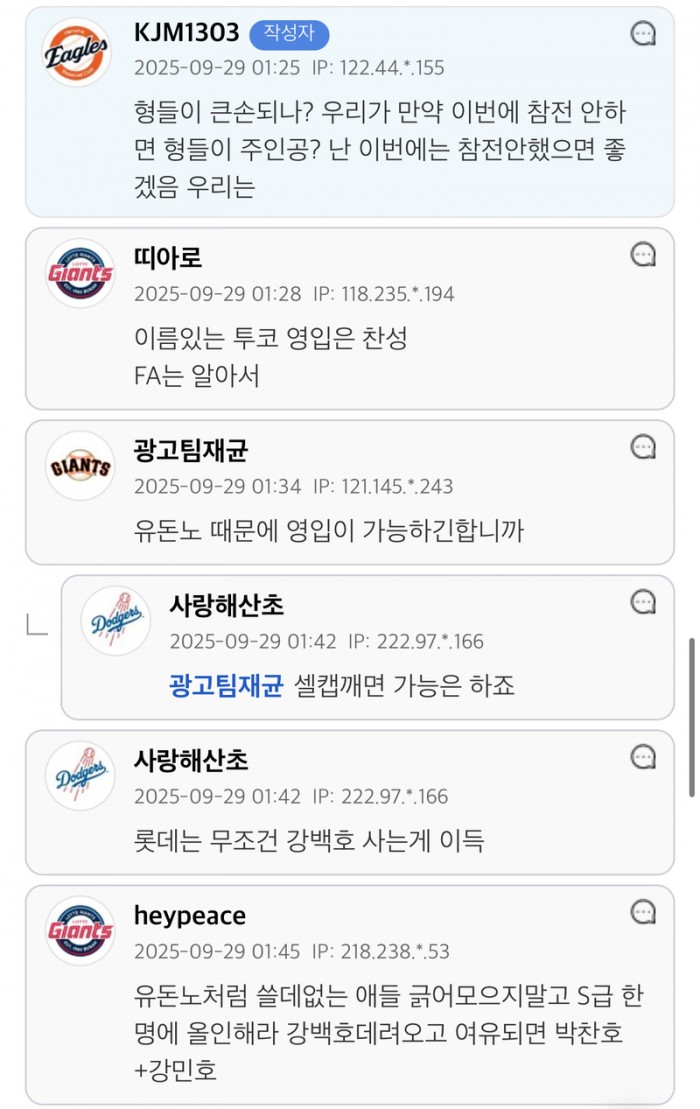Tap reply icon on 광고팀재균's comment
The width and height of the screenshot is (700, 1109).
tap(643, 447)
